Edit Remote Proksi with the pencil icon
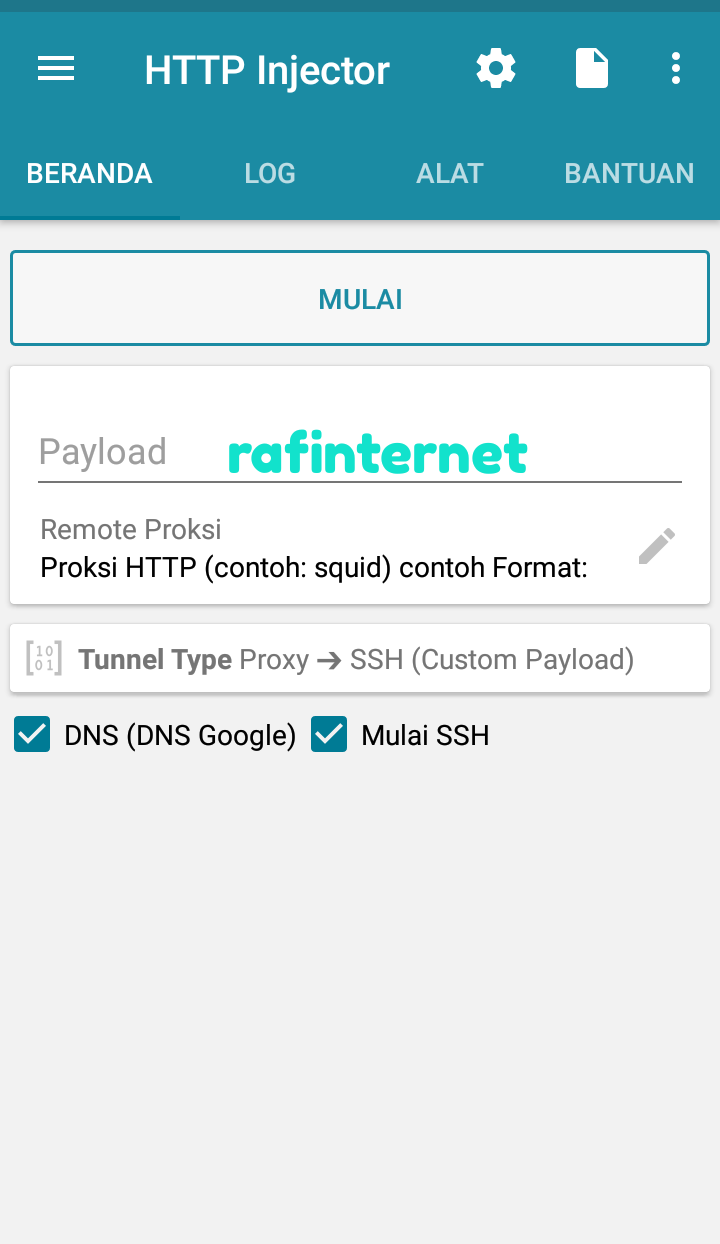This screenshot has height=1244, width=720. [x=656, y=546]
